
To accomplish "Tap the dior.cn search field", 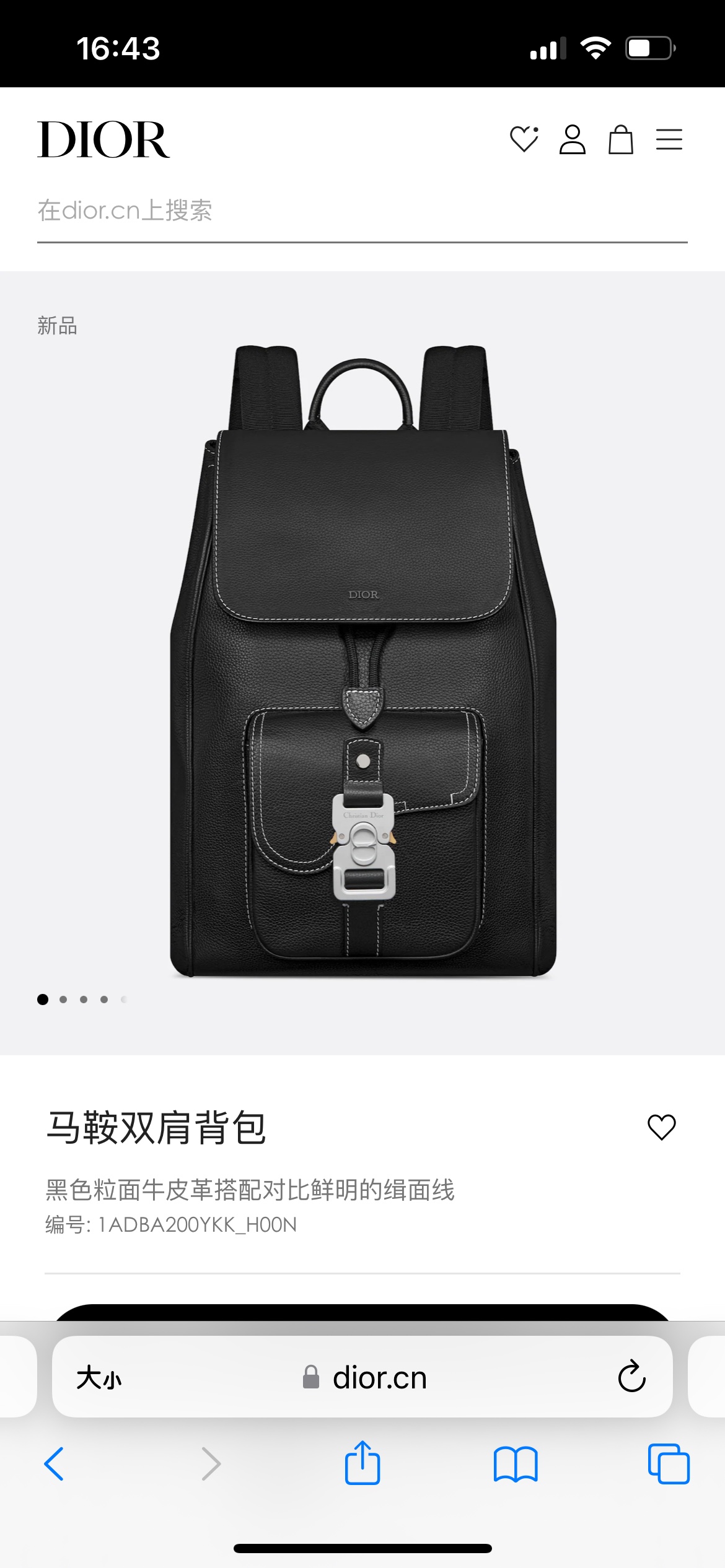I will 362,211.
